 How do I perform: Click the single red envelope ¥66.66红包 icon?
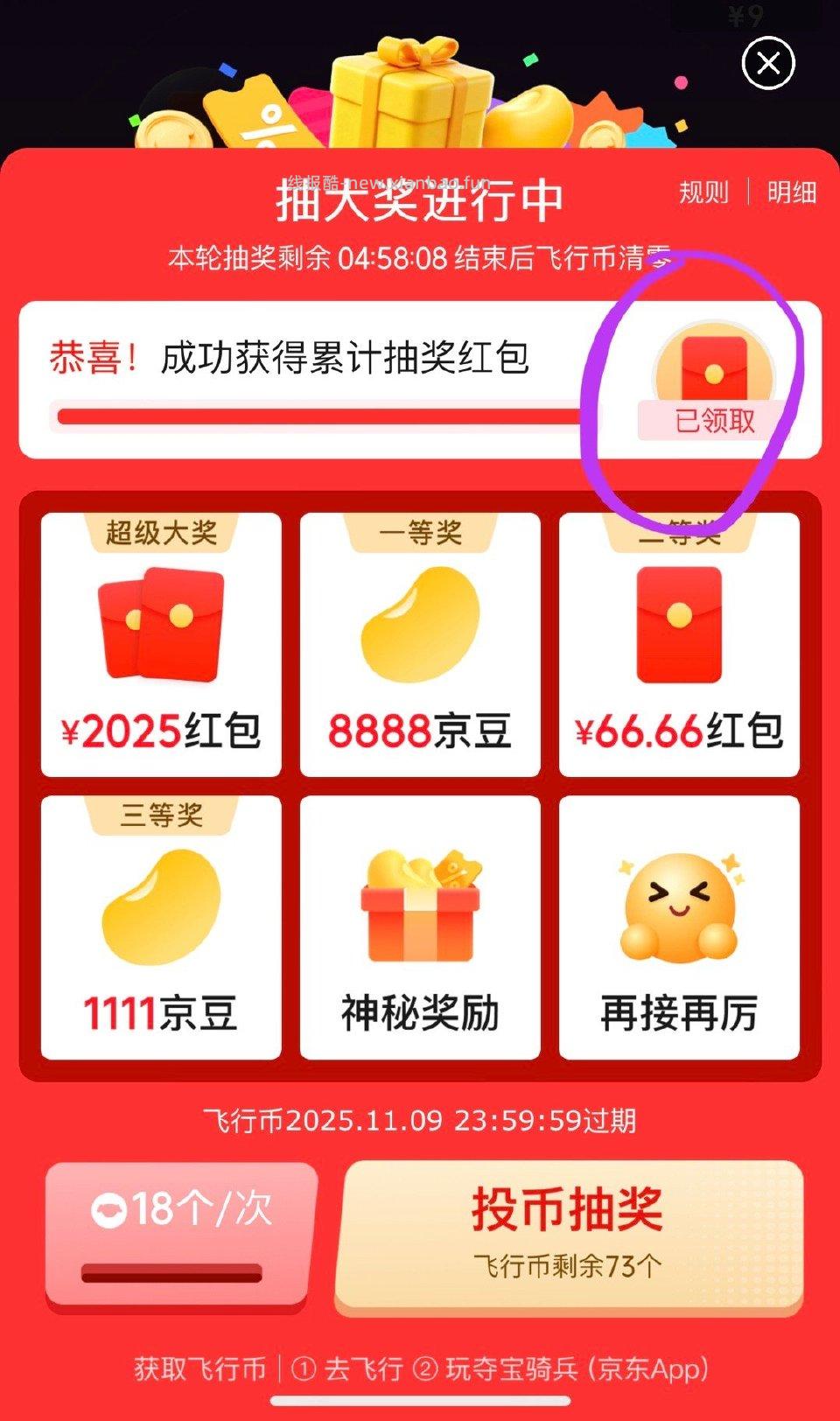[x=681, y=626]
